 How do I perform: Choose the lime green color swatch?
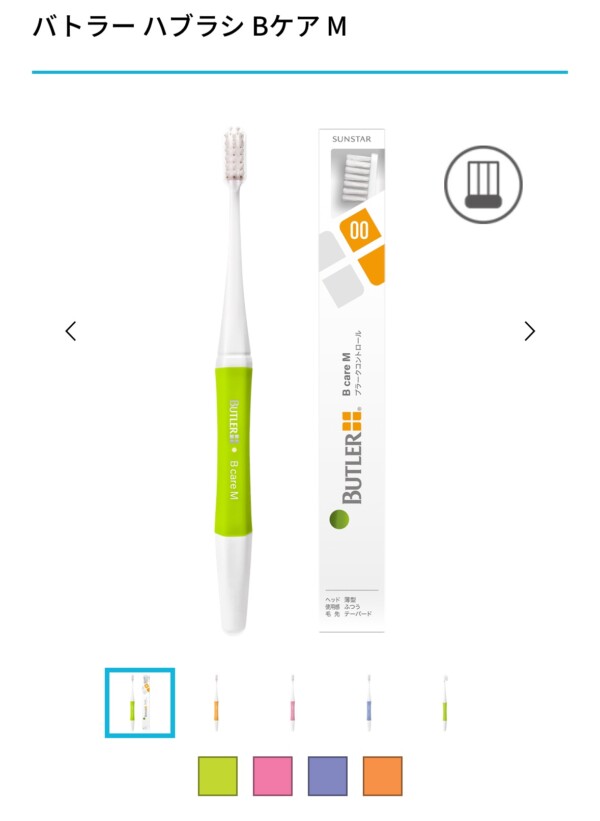218,776
